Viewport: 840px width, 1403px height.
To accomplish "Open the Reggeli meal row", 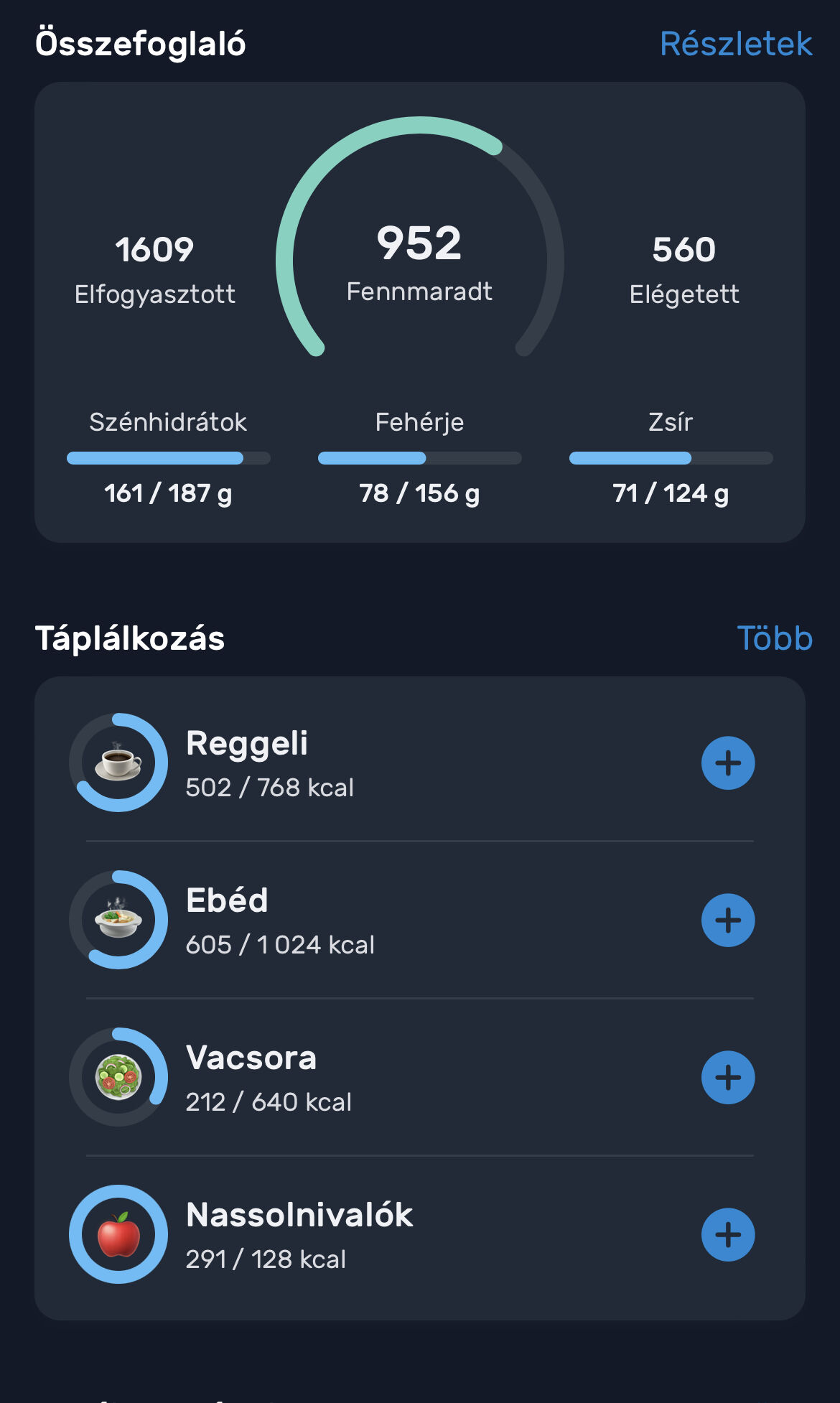I will [x=420, y=763].
